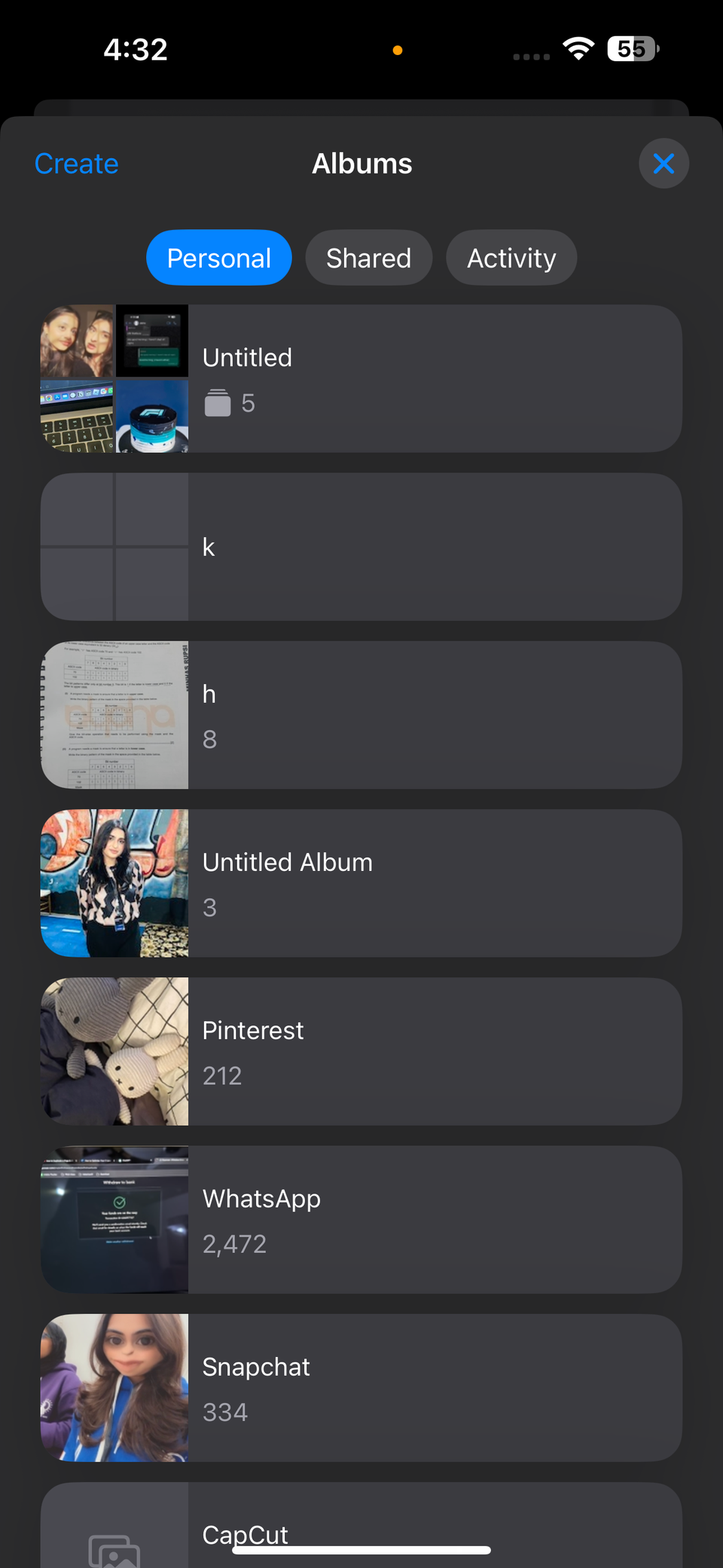
Task: Open the Untitled folder with 5 items
Action: 361,378
